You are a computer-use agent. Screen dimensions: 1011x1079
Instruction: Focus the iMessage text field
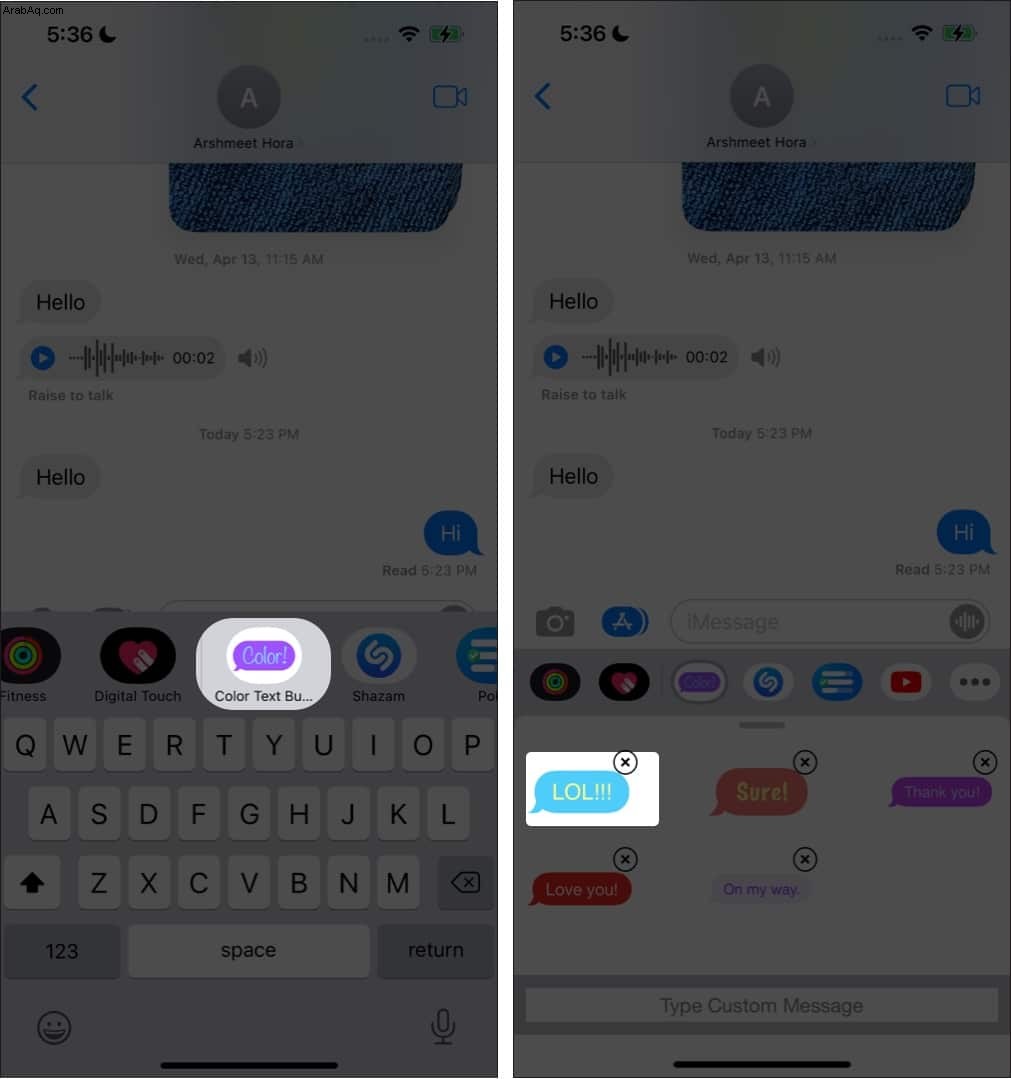[810, 622]
